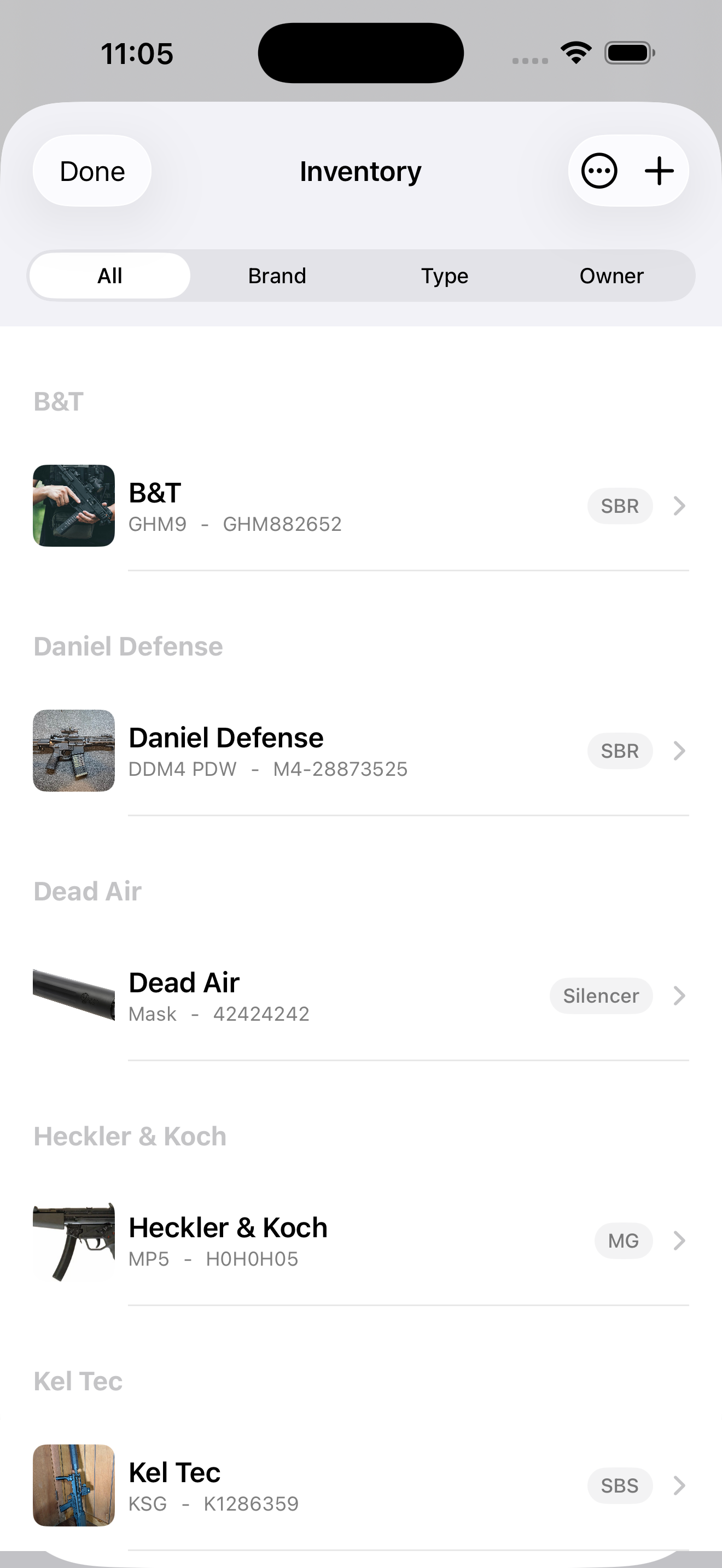Tap the SBS tag on the Kel Tec KSG
This screenshot has height=1568, width=722.
(x=620, y=1485)
